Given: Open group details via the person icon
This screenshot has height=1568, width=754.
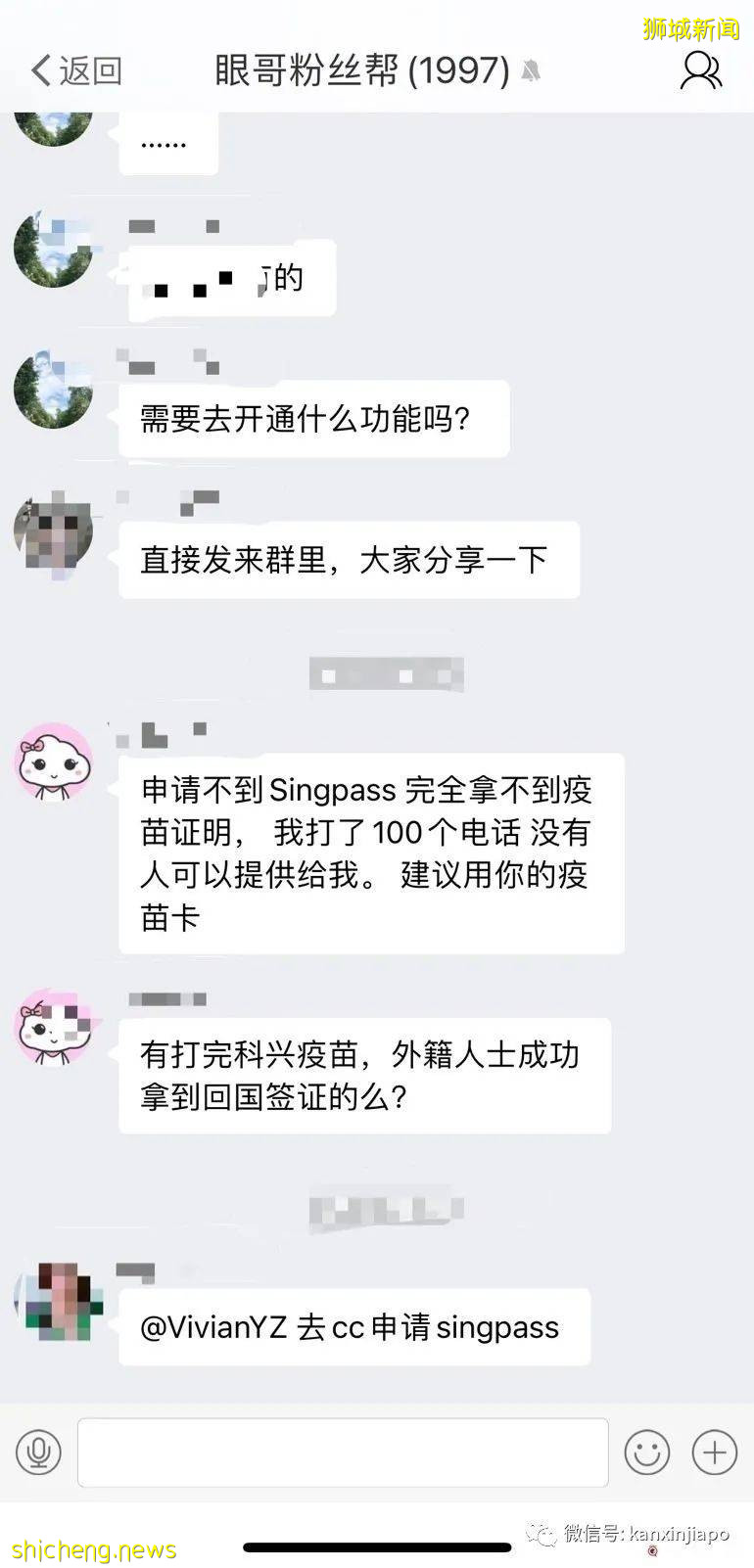Looking at the screenshot, I should [701, 70].
